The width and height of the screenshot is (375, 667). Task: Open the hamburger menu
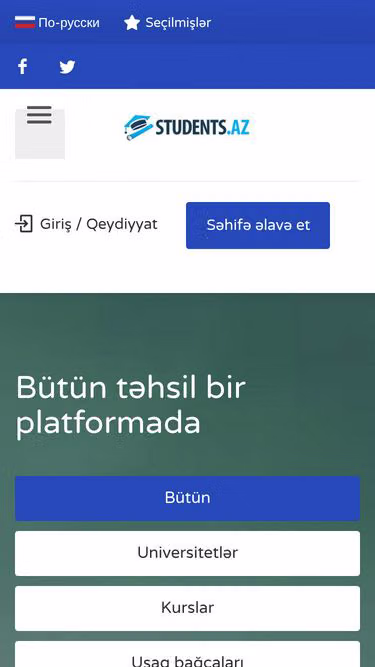(x=40, y=133)
